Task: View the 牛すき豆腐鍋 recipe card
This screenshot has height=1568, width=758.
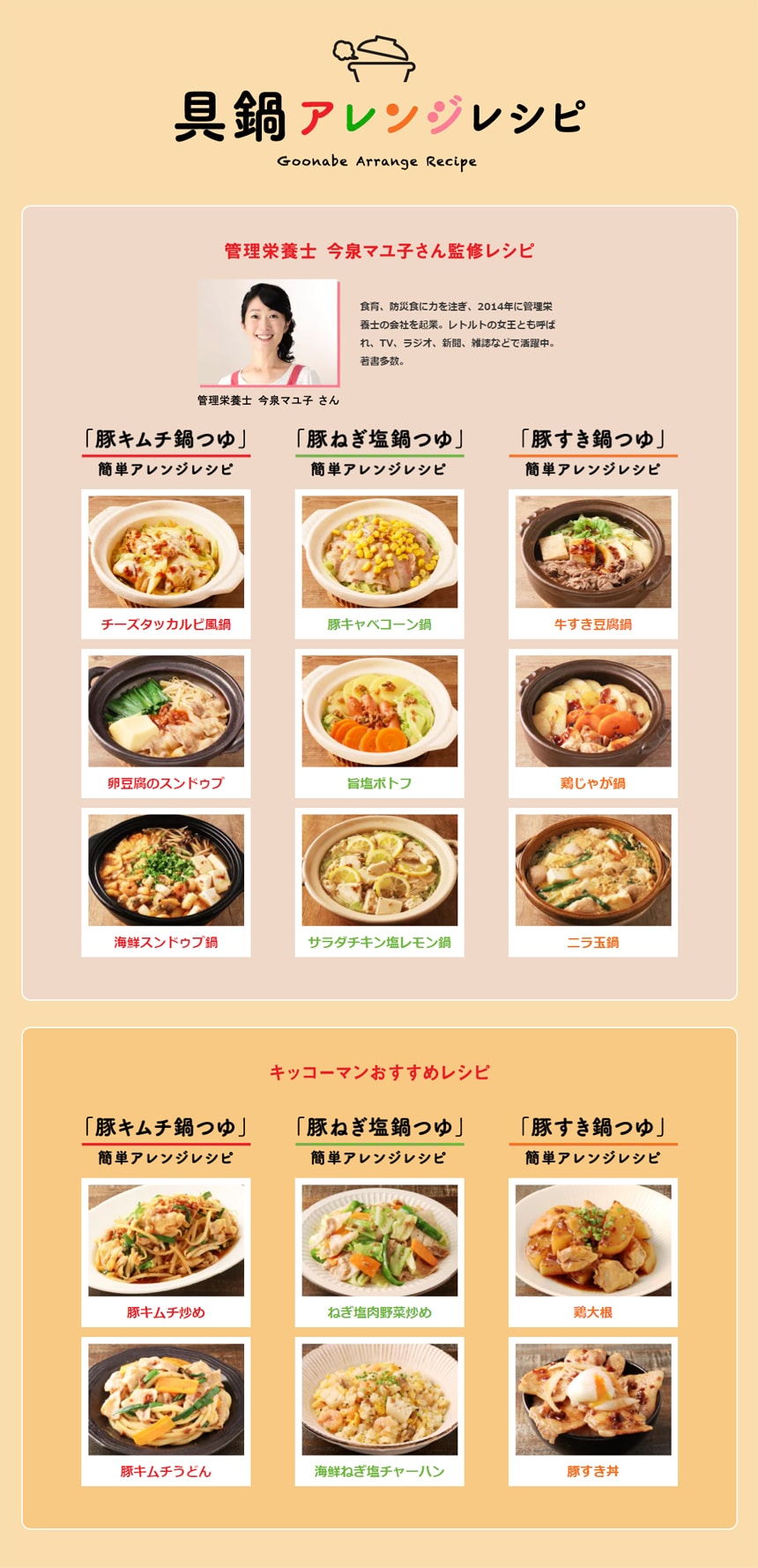Action: coord(592,563)
